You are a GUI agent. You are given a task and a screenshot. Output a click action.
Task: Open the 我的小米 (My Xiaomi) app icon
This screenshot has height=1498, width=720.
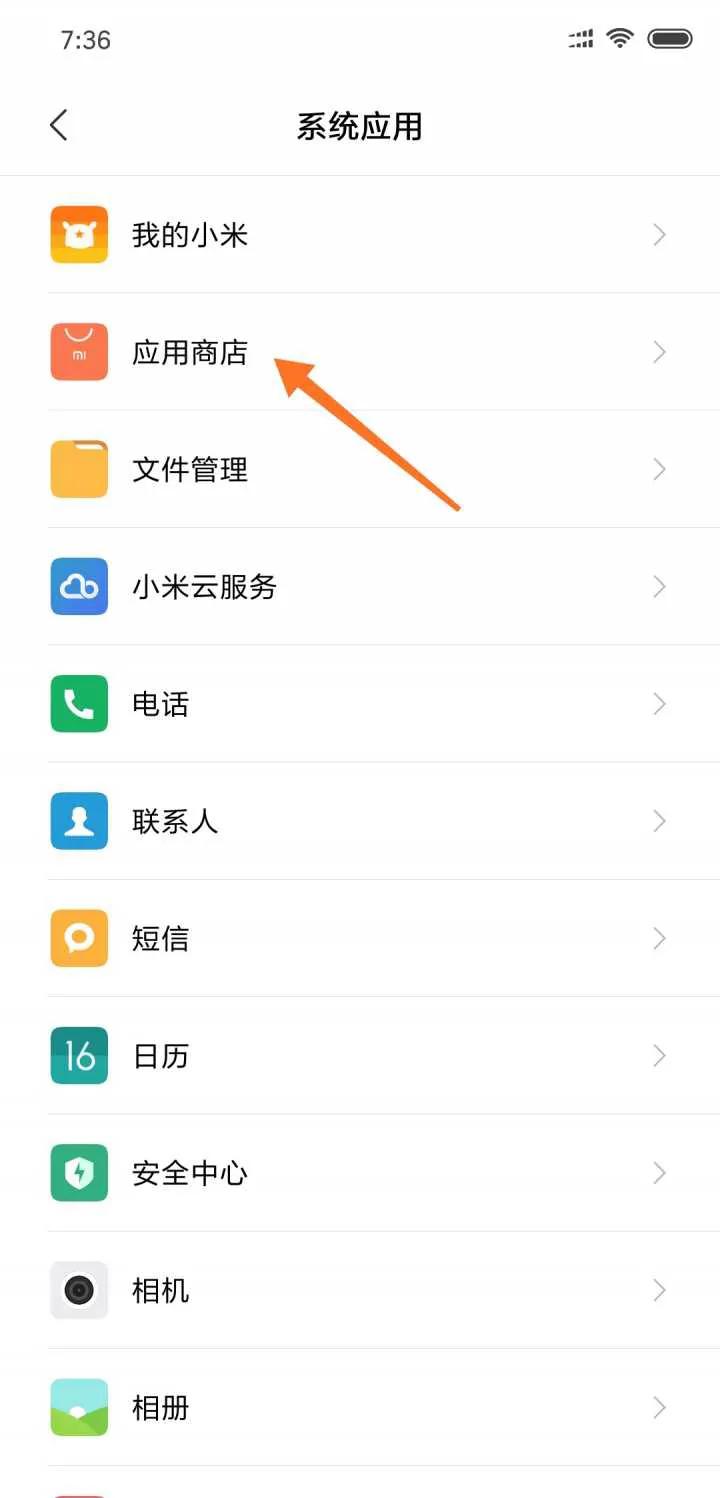pos(78,234)
